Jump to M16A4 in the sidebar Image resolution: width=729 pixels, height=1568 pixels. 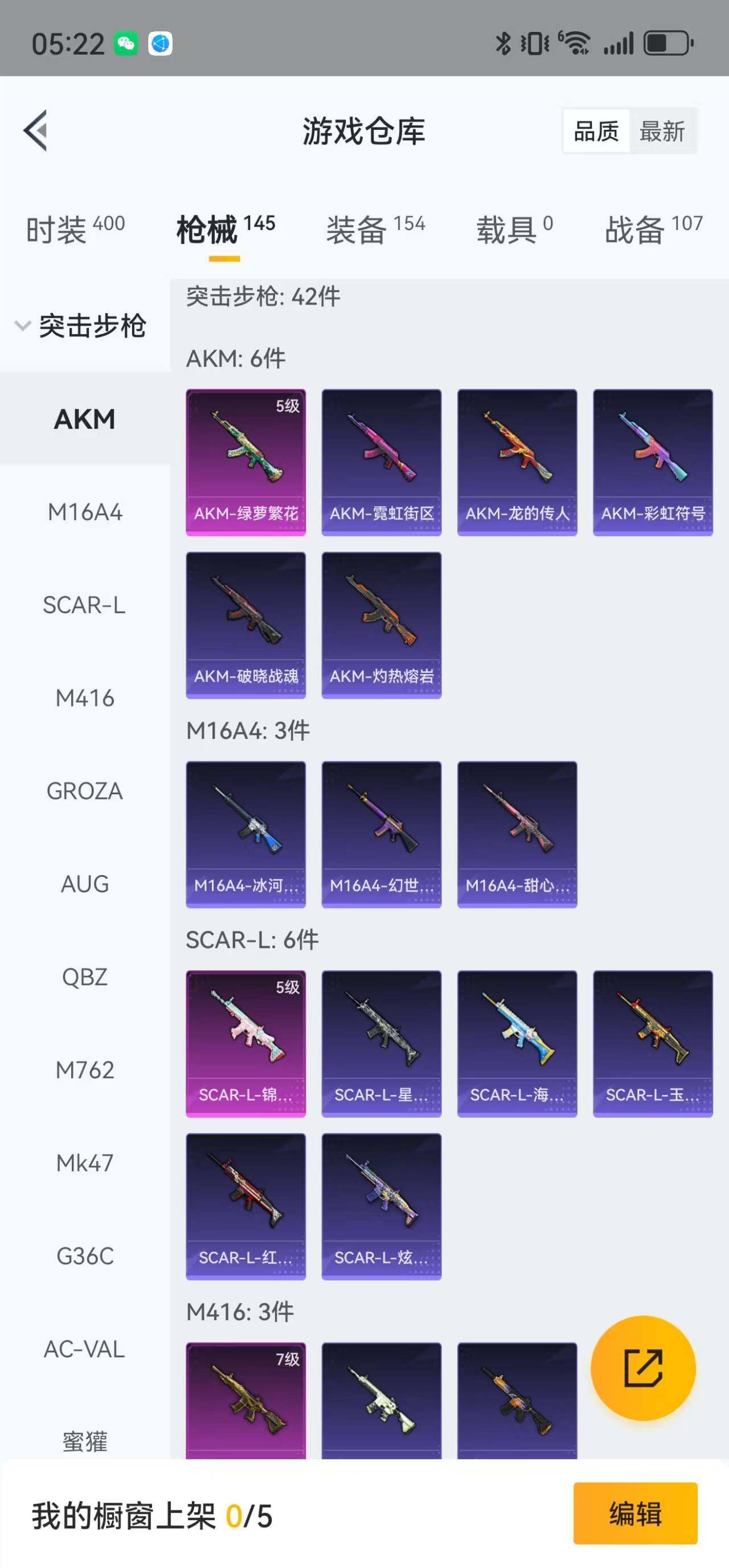pos(85,512)
